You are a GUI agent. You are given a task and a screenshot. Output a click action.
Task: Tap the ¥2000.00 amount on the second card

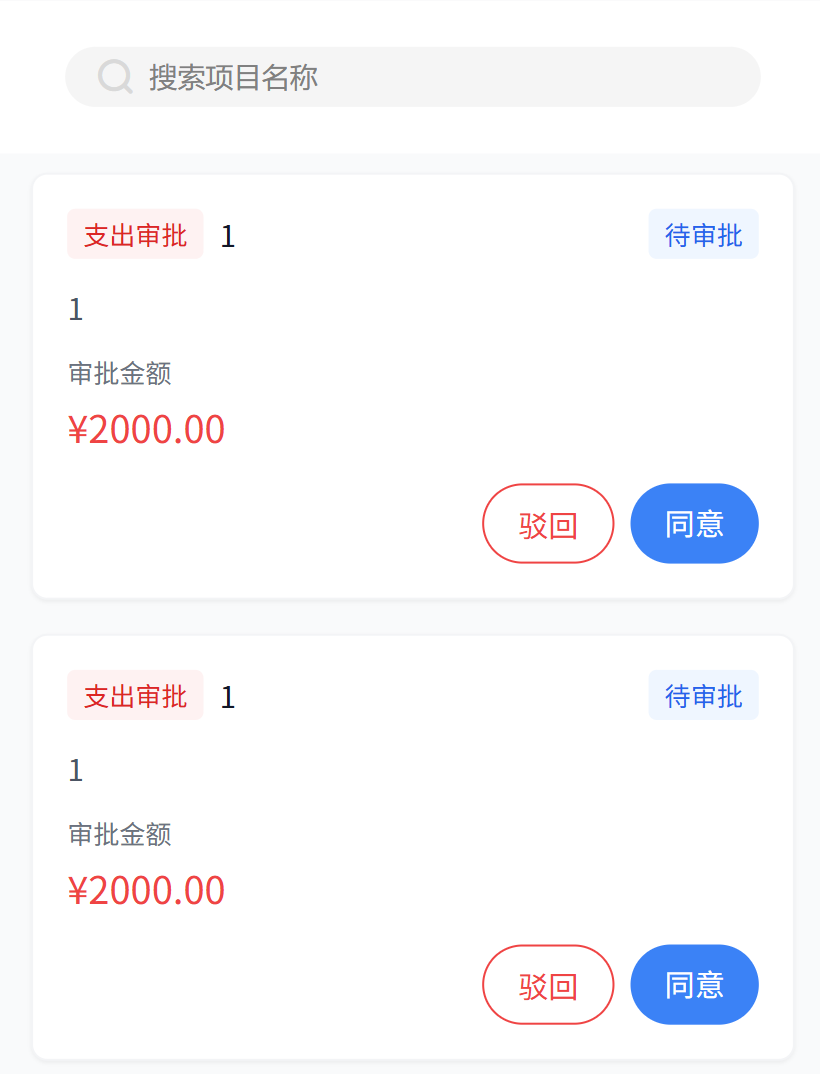coord(147,889)
